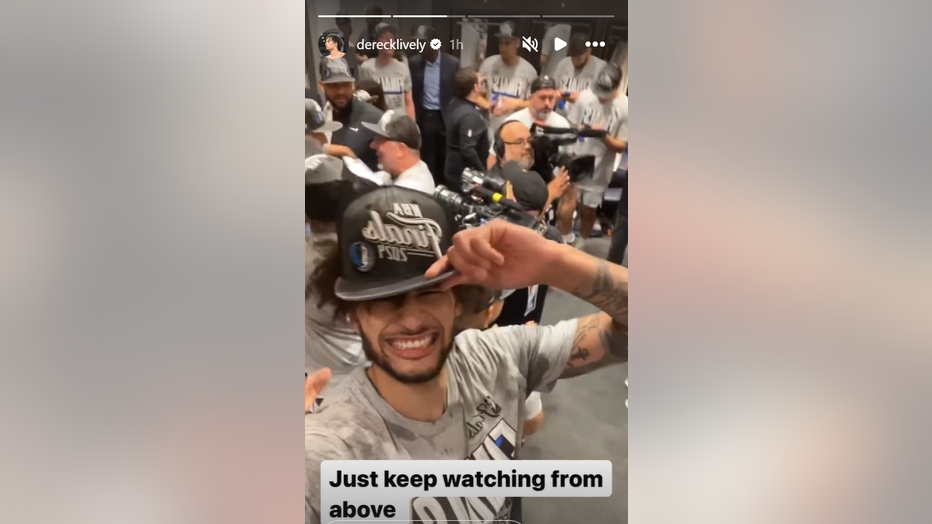Viewport: 932px width, 524px height.
Task: Unmute the story audio
Action: (x=530, y=44)
